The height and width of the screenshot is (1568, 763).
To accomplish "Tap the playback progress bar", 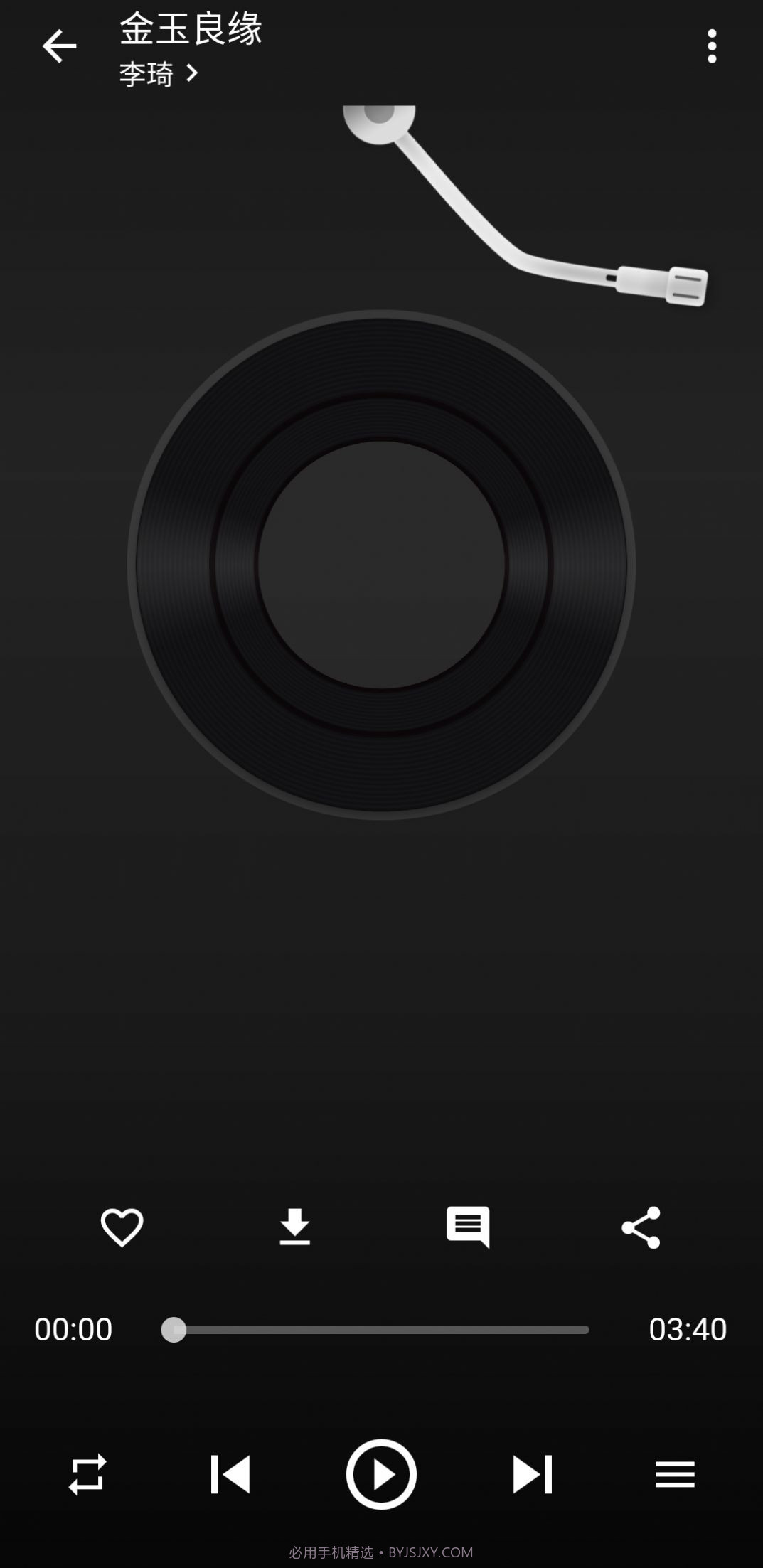I will pyautogui.click(x=381, y=1329).
